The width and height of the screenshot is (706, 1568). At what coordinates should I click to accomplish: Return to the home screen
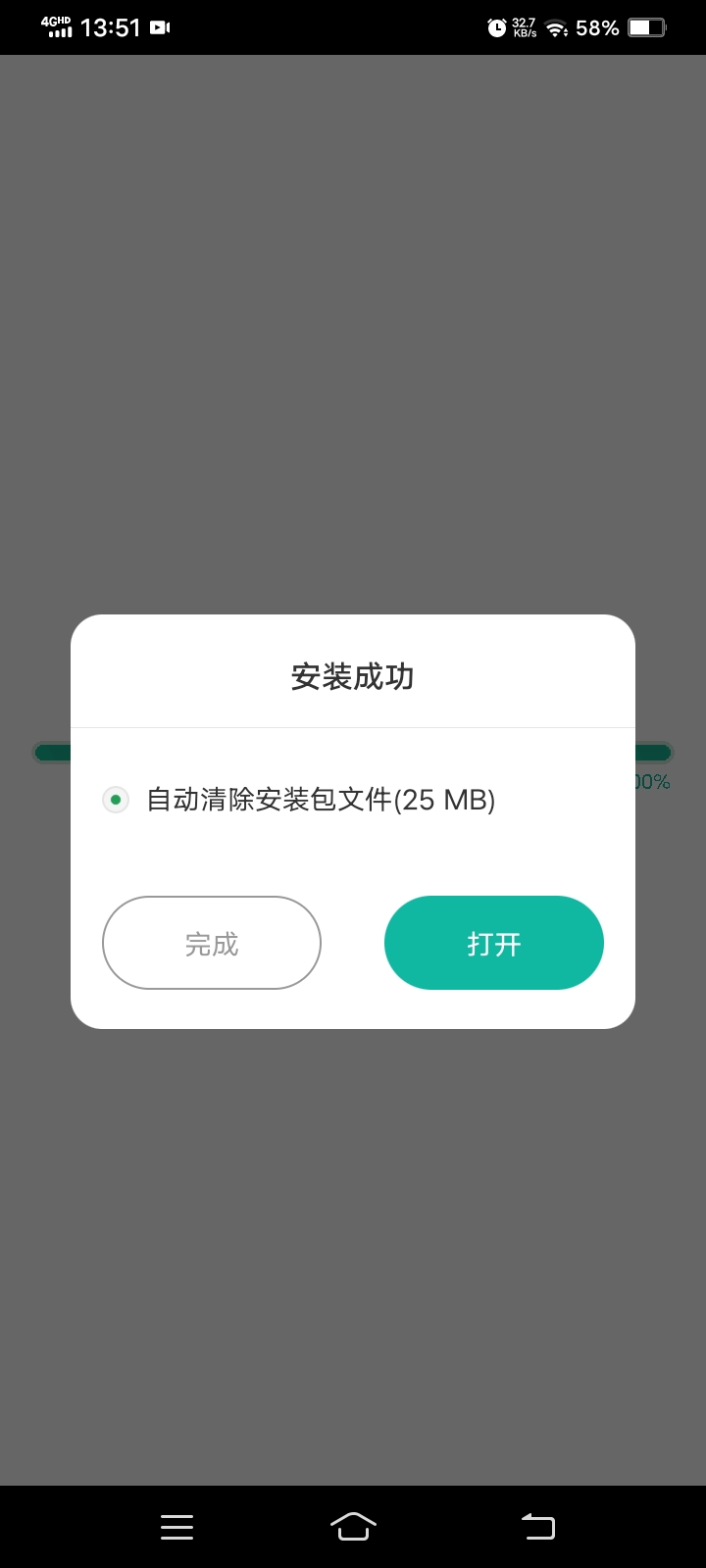click(353, 1526)
